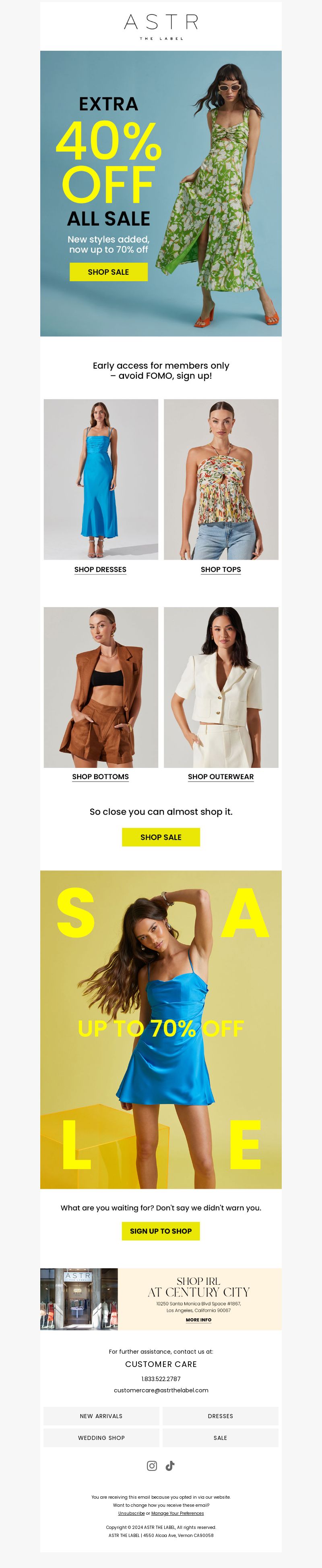Open the SHOP TOPS link

click(x=220, y=569)
